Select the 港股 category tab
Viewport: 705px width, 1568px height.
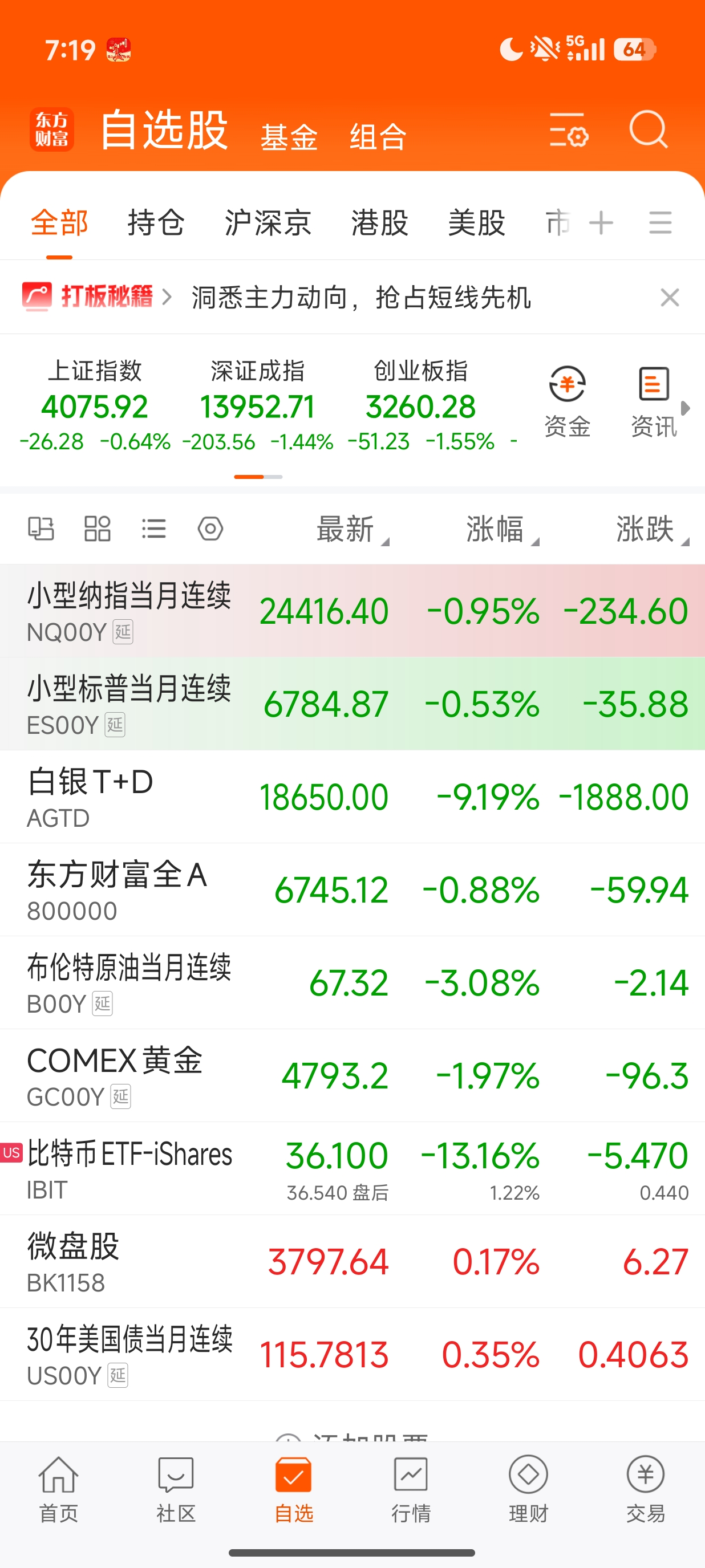coord(379,223)
